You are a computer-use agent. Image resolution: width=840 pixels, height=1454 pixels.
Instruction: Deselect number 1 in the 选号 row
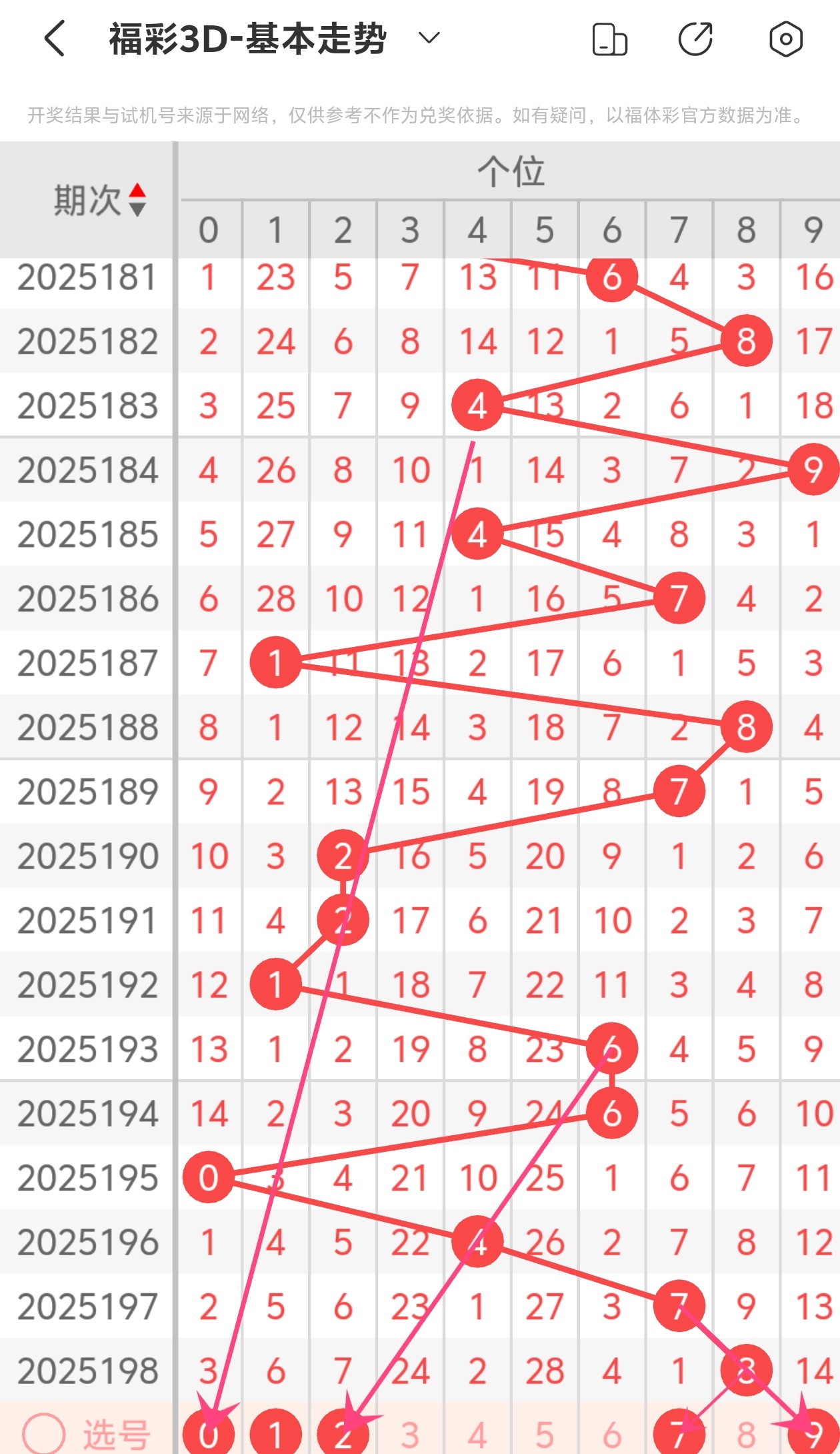(275, 1434)
